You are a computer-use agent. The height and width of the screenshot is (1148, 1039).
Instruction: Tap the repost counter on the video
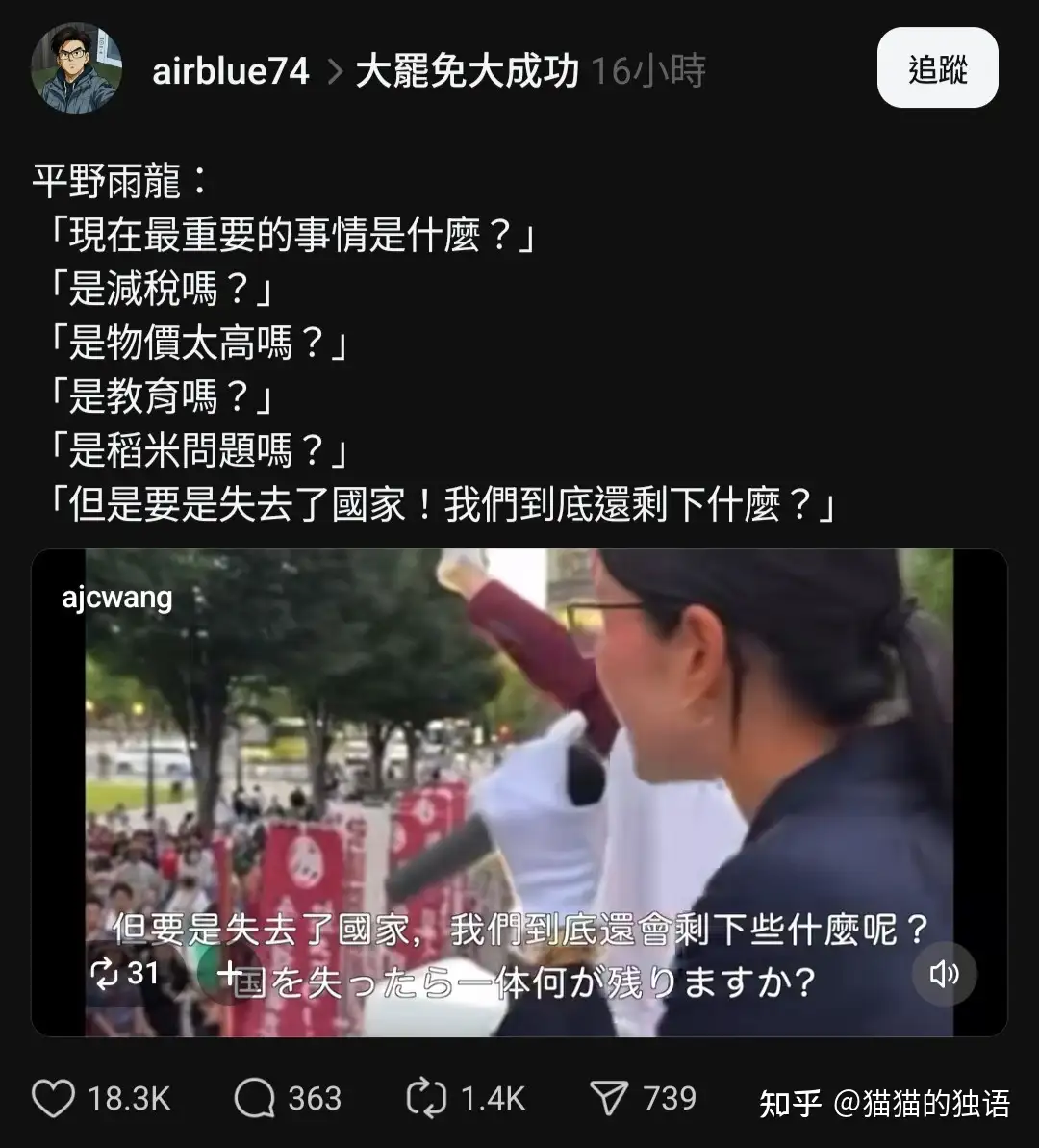(123, 973)
